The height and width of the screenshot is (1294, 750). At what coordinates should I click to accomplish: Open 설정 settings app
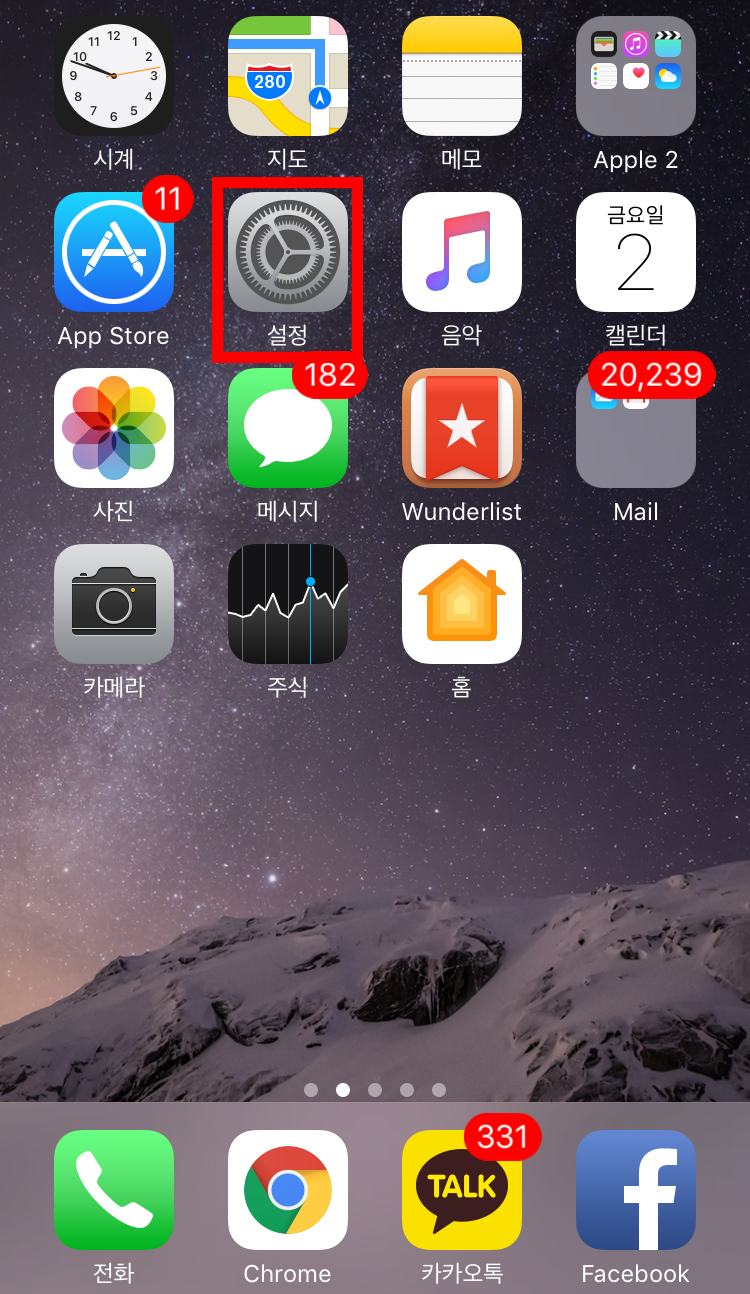point(288,252)
